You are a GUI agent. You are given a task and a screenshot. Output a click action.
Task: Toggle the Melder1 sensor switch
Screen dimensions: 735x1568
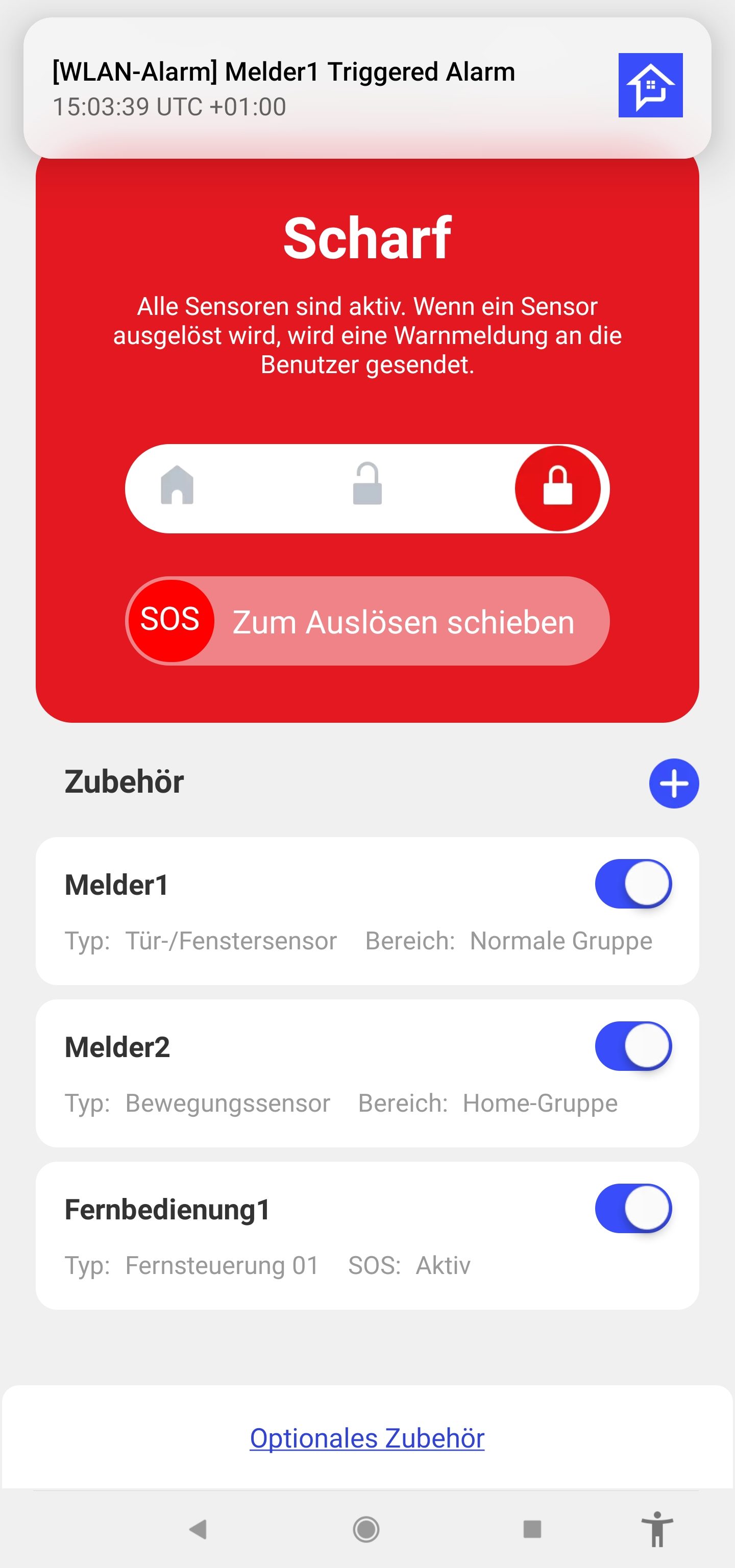pos(633,884)
